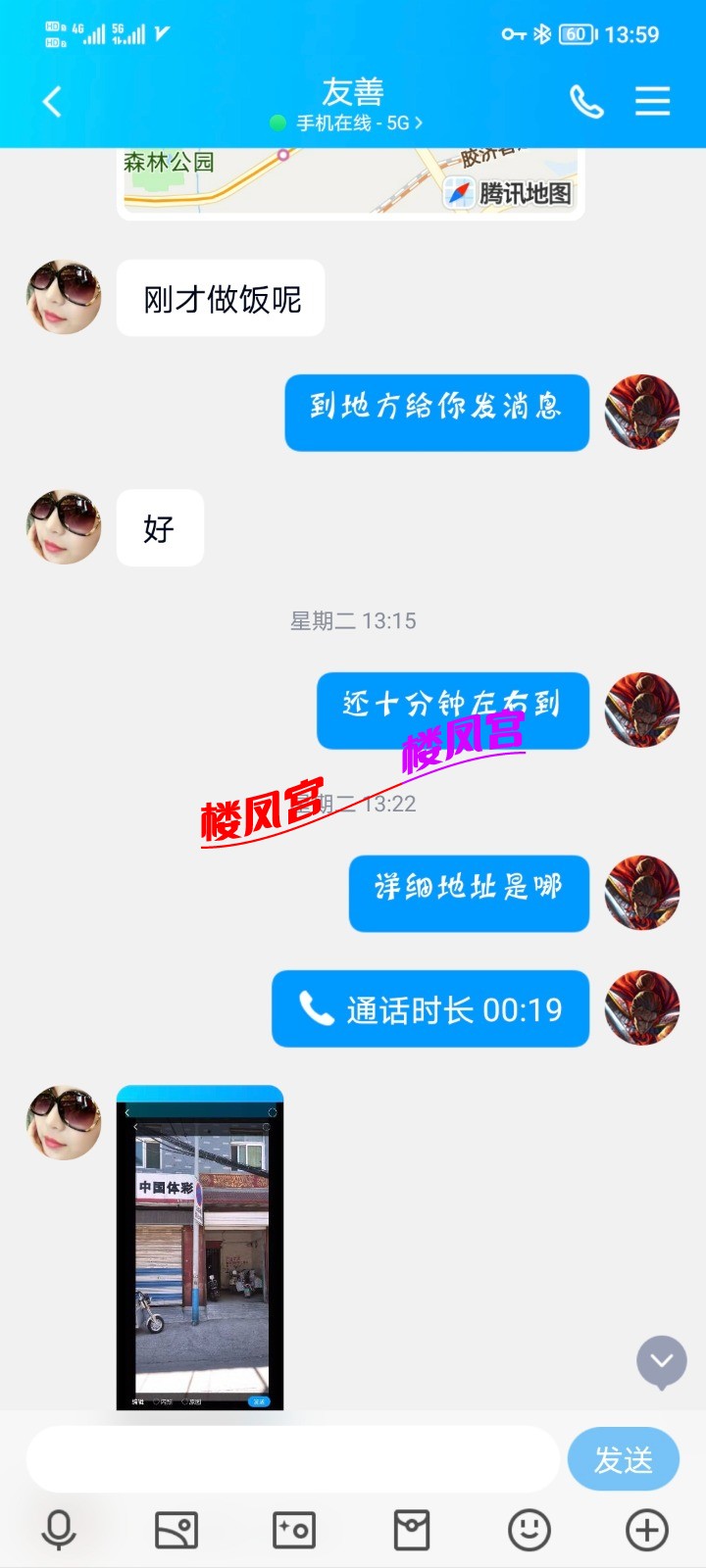Open the profile of 友善 via her avatar next to 好
The width and height of the screenshot is (706, 1568).
pos(64,527)
